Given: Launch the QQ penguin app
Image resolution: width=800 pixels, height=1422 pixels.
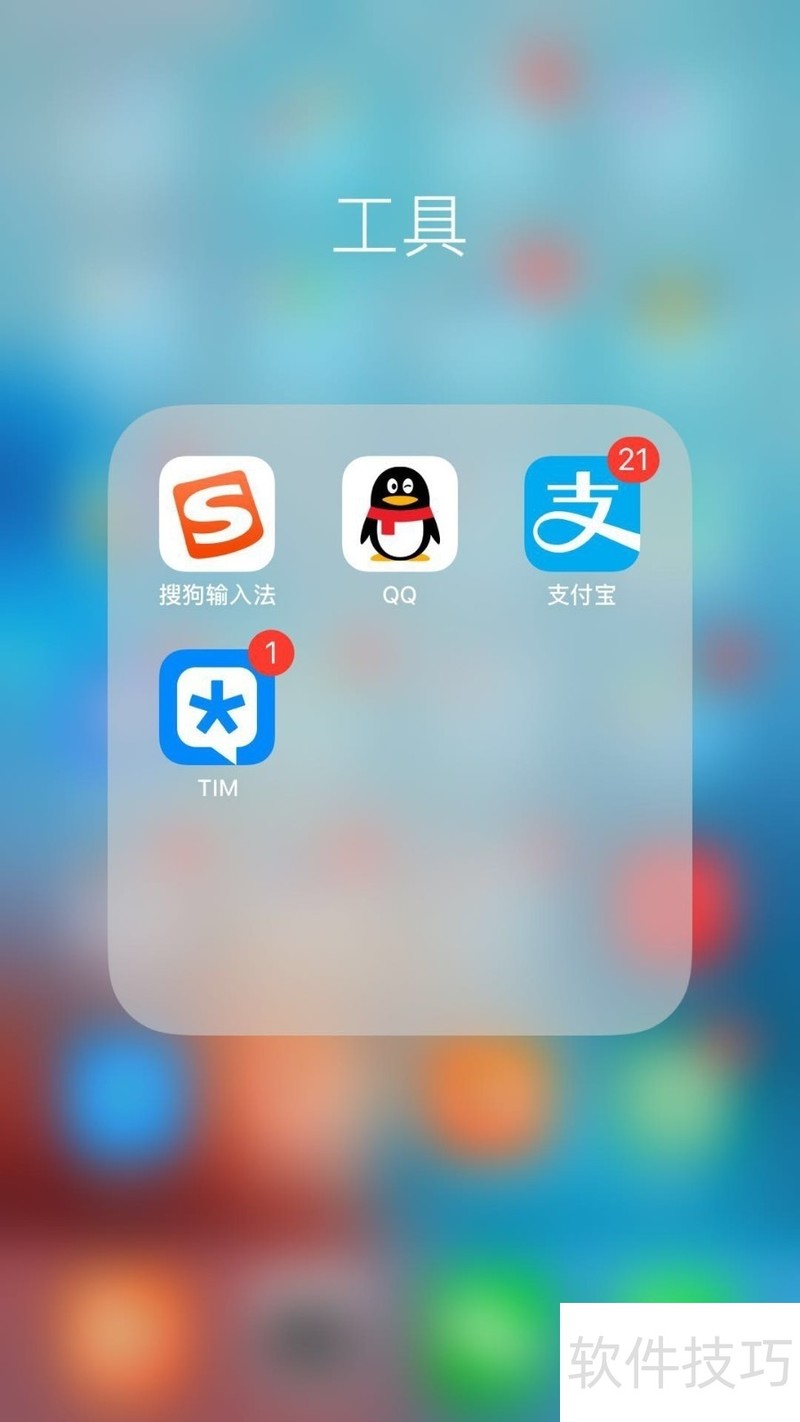Looking at the screenshot, I should tap(400, 514).
